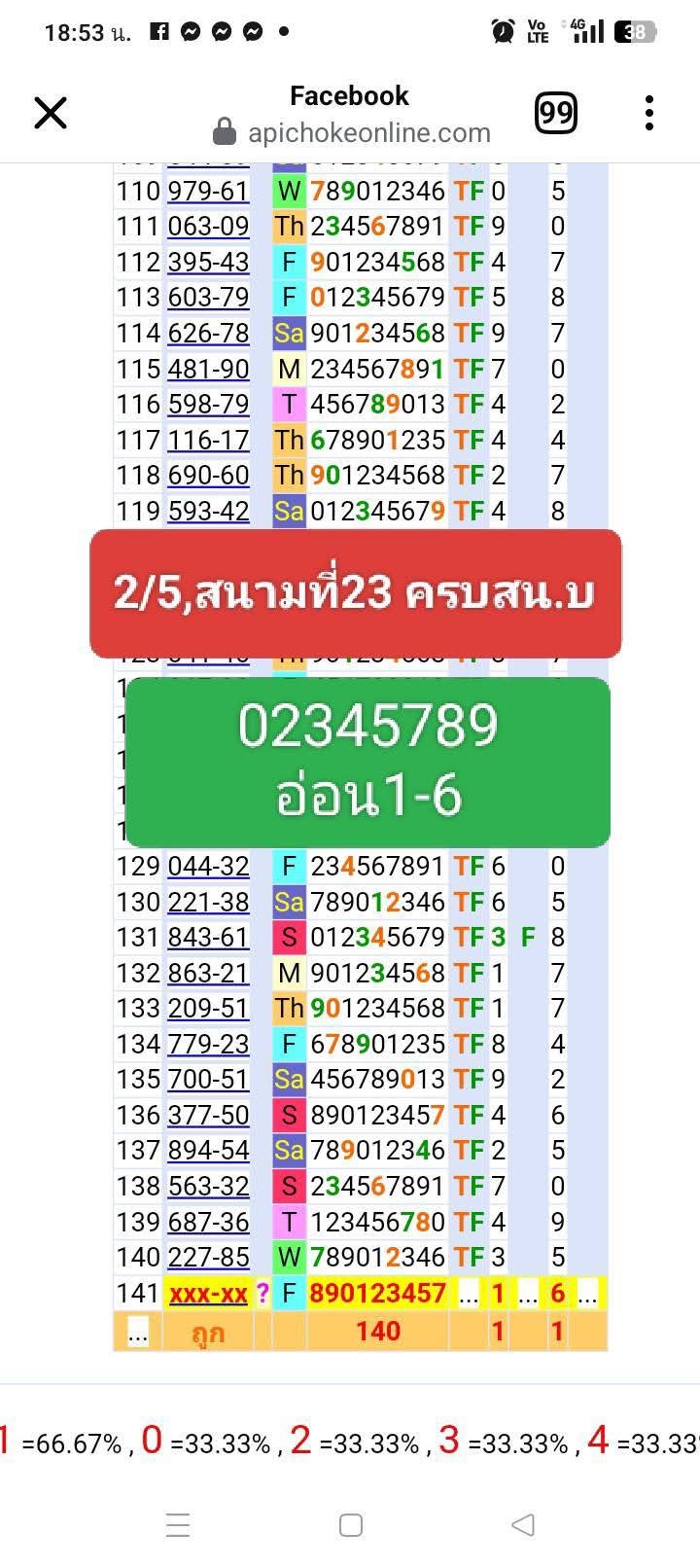Go back using the system back button
700x1568 pixels.
pyautogui.click(x=522, y=1524)
